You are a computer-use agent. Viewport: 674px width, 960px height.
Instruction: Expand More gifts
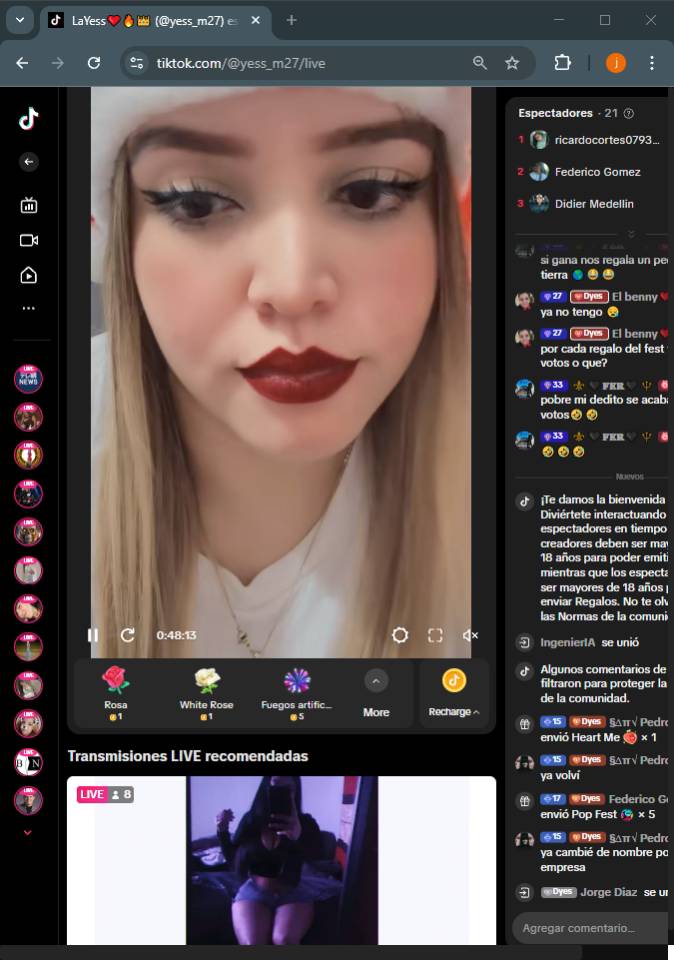376,693
